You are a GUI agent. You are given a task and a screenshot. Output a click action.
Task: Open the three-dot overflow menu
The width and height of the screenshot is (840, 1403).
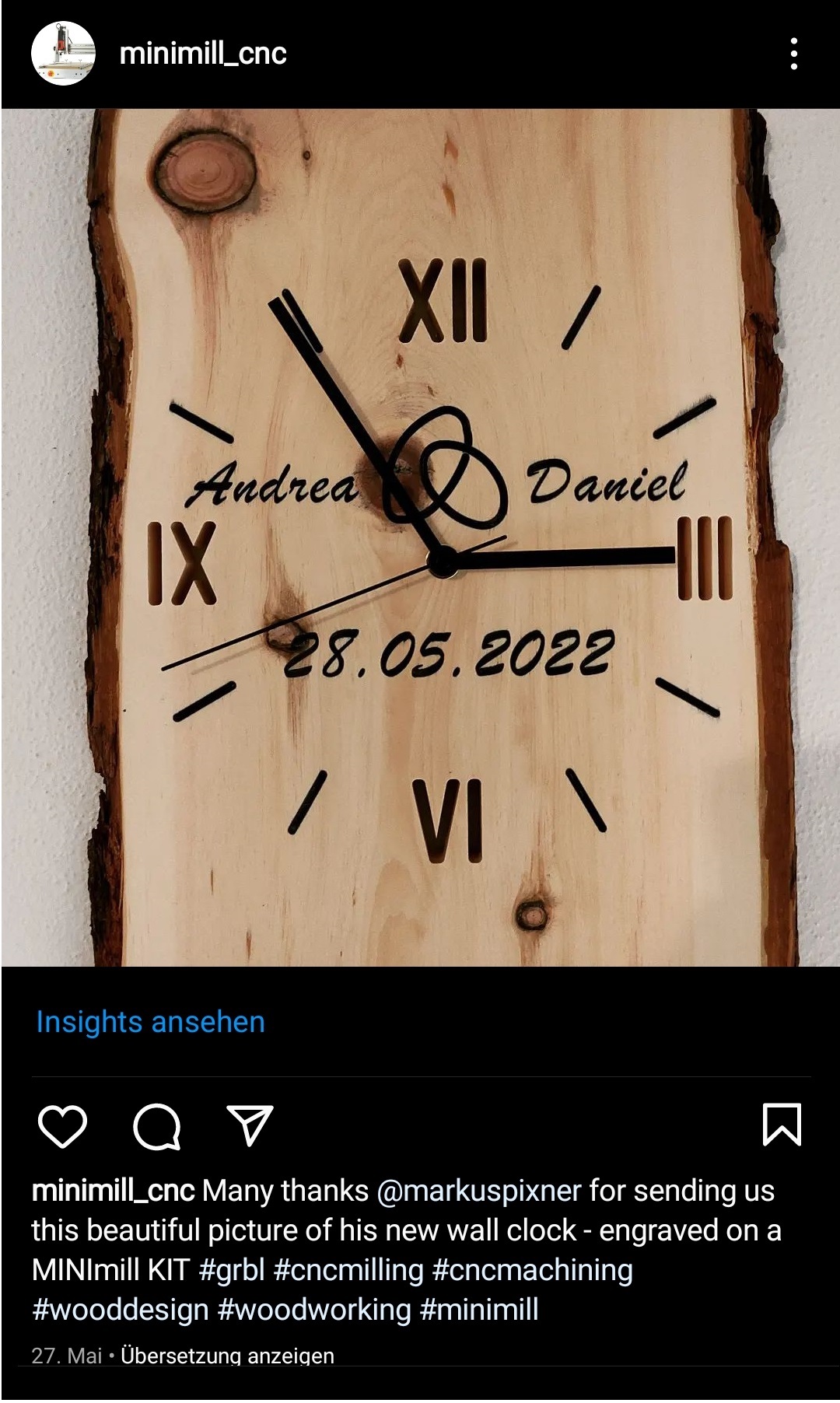(x=793, y=54)
